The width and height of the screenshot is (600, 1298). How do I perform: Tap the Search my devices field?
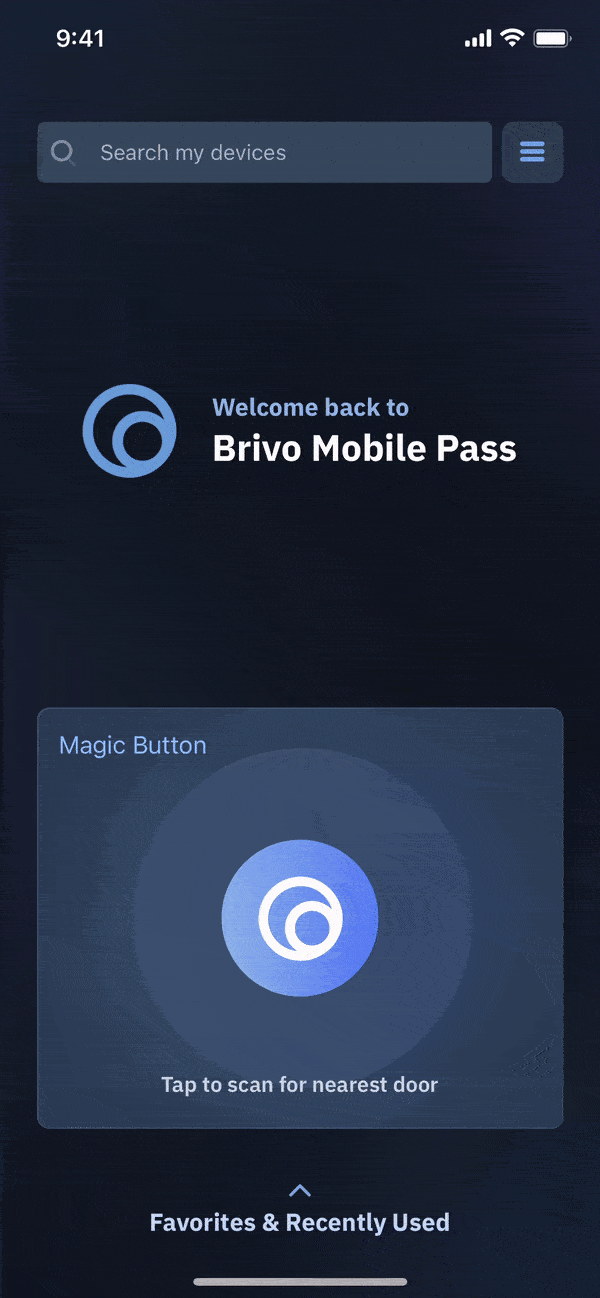pos(264,152)
